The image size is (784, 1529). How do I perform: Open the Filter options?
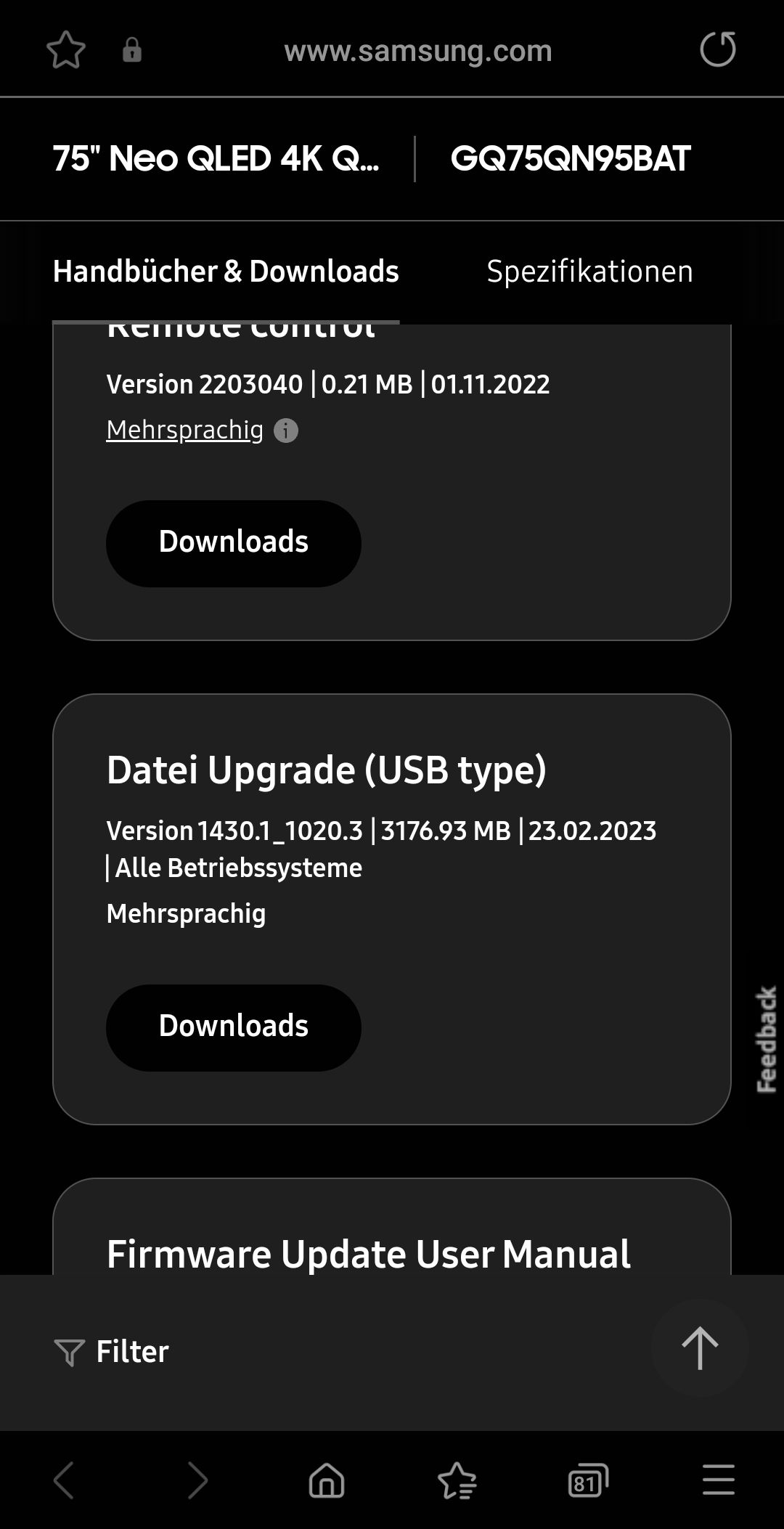[113, 1351]
